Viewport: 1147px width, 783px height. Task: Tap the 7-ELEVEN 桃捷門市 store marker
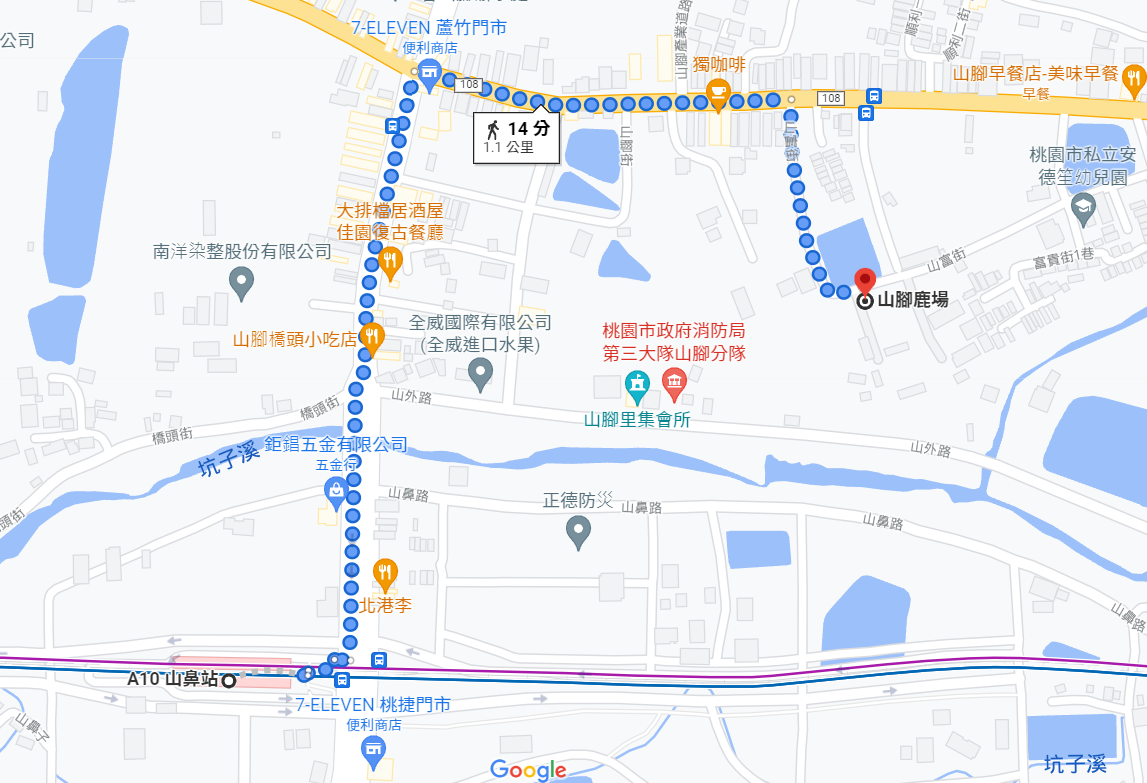click(372, 747)
